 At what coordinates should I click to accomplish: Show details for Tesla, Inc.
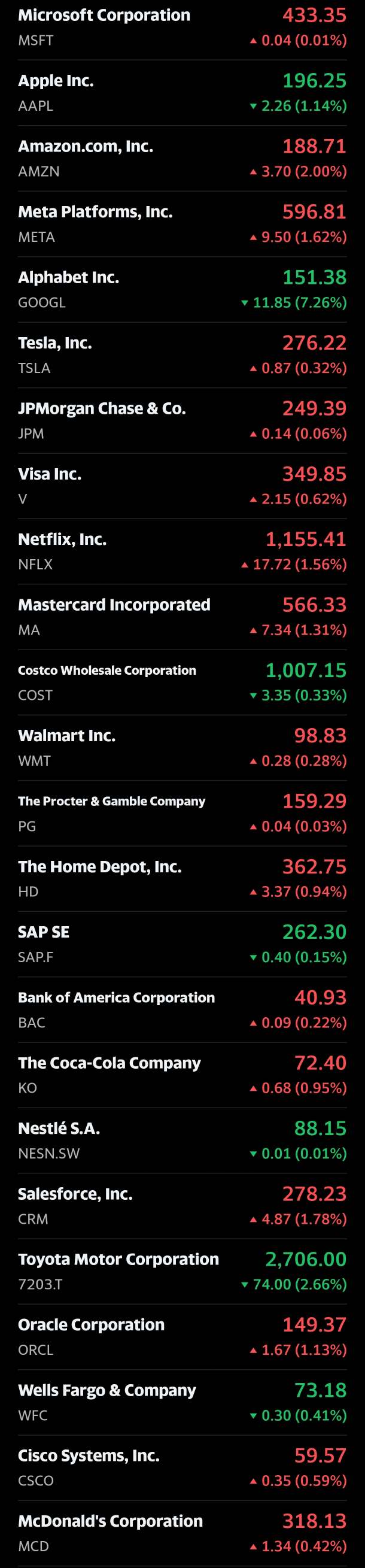pyautogui.click(x=182, y=355)
